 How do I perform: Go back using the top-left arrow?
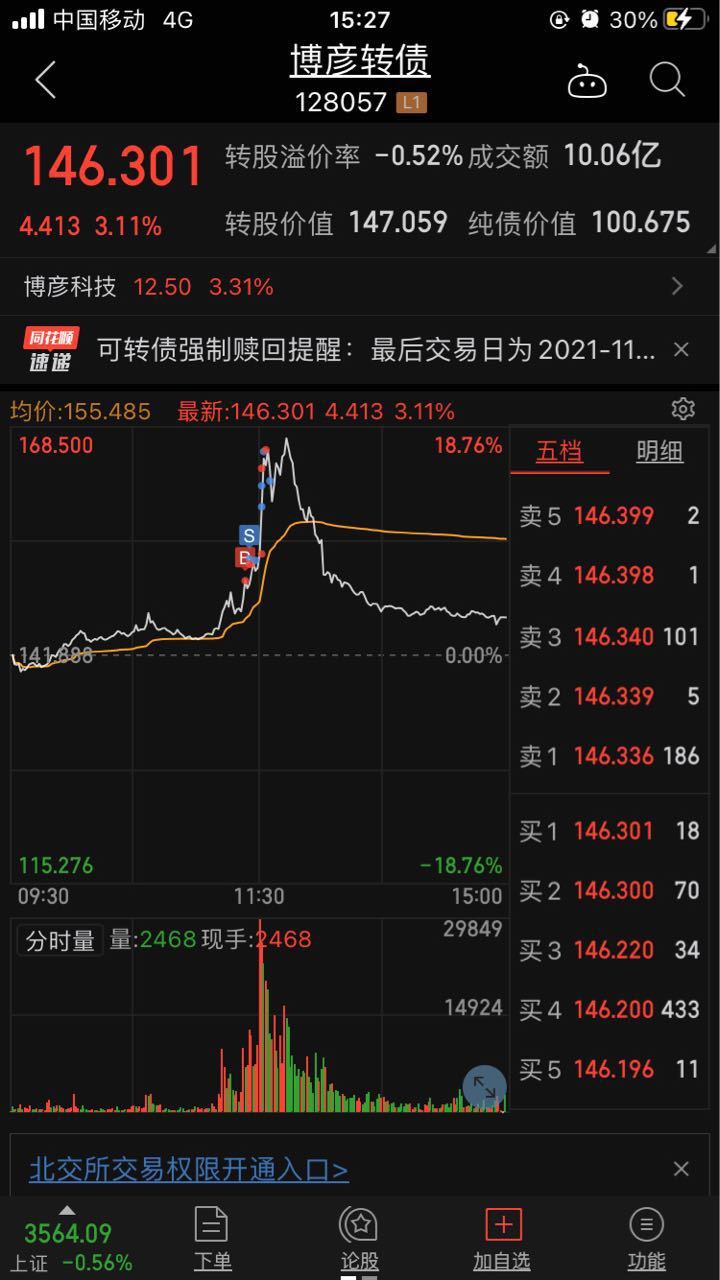[45, 80]
